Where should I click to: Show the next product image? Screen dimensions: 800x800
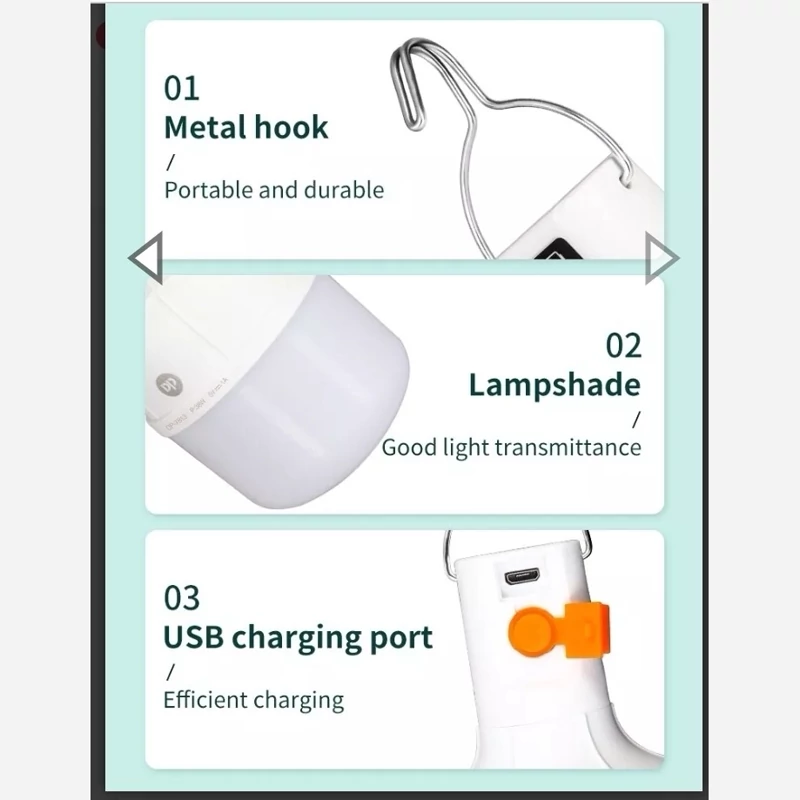661,260
